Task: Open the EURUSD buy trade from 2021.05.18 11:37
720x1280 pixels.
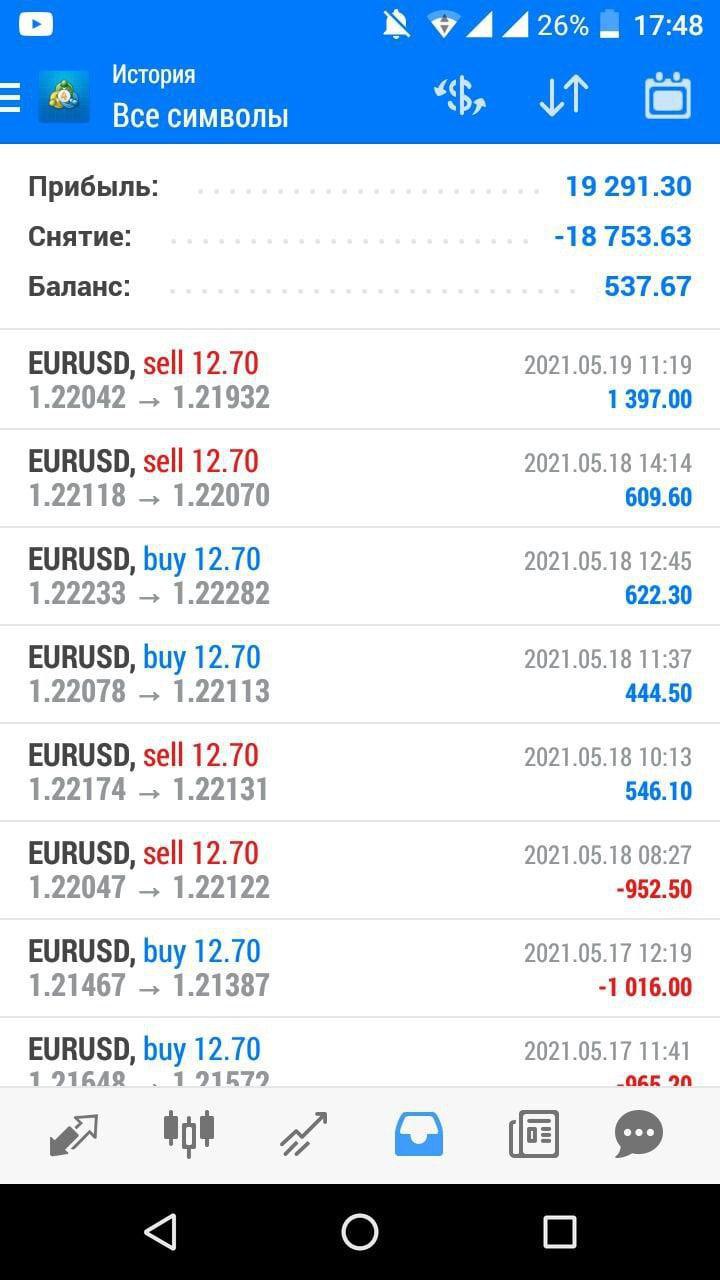Action: 360,675
